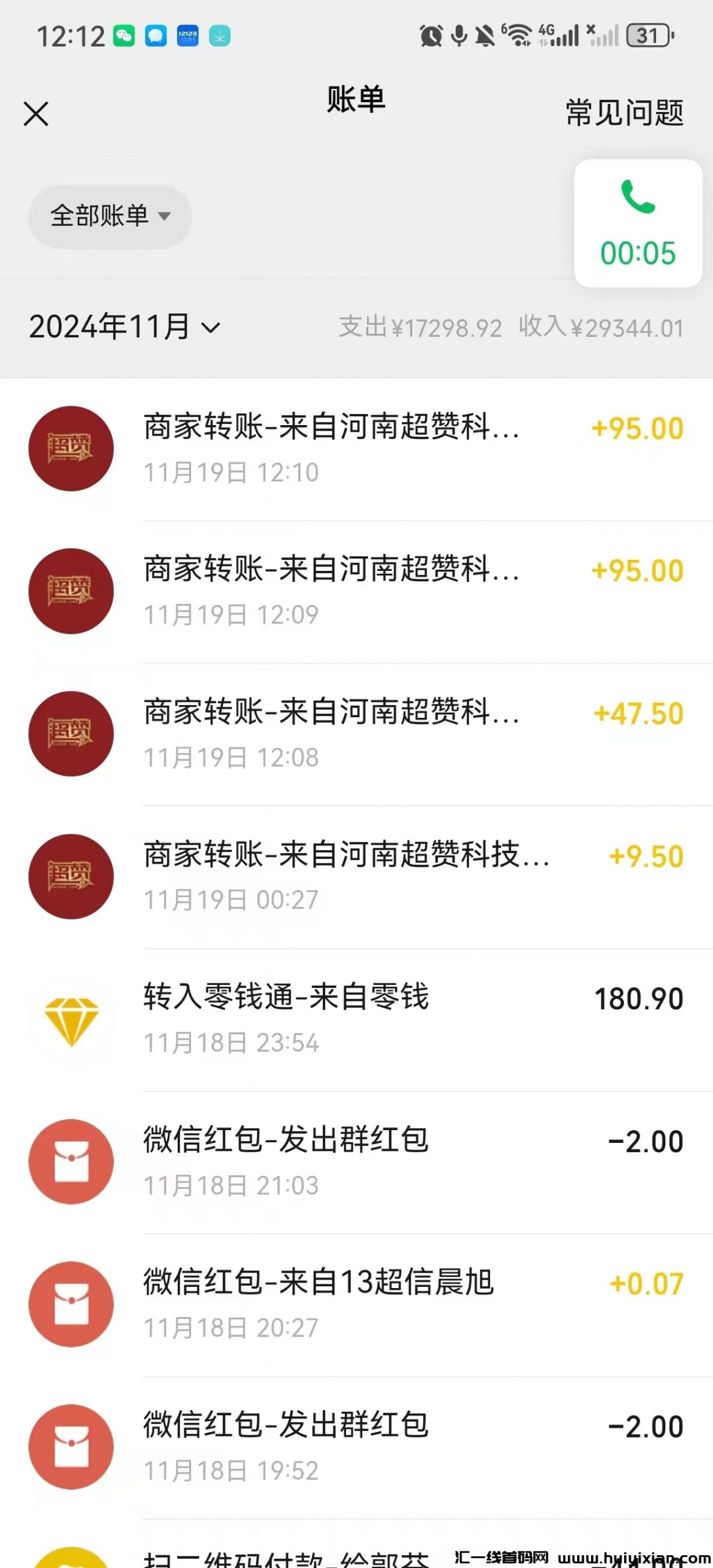
Task: Expand the 全部账单 filter dropdown
Action: click(x=110, y=216)
